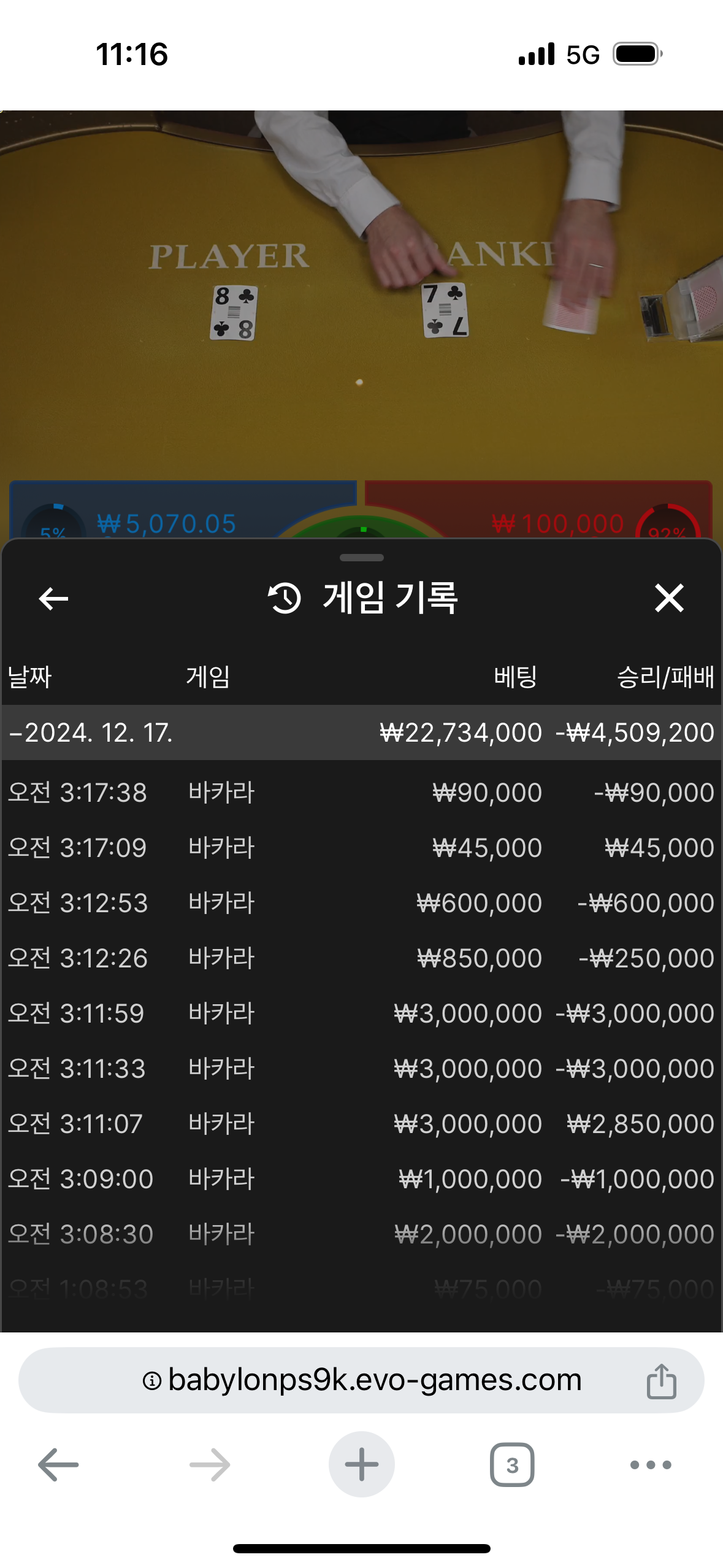
Task: Share the current page
Action: [x=661, y=1381]
